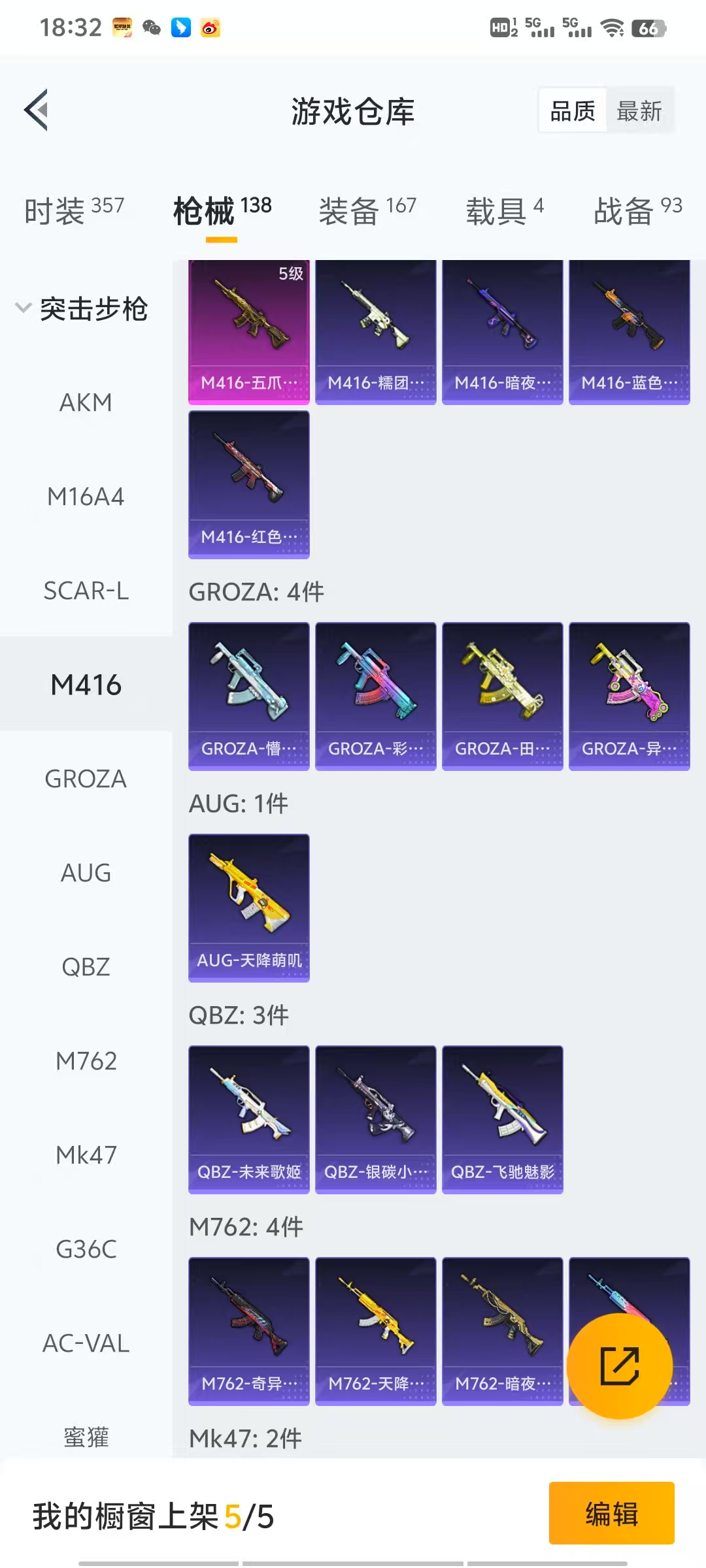The image size is (706, 1568).
Task: Select AKM in the side list
Action: (86, 402)
